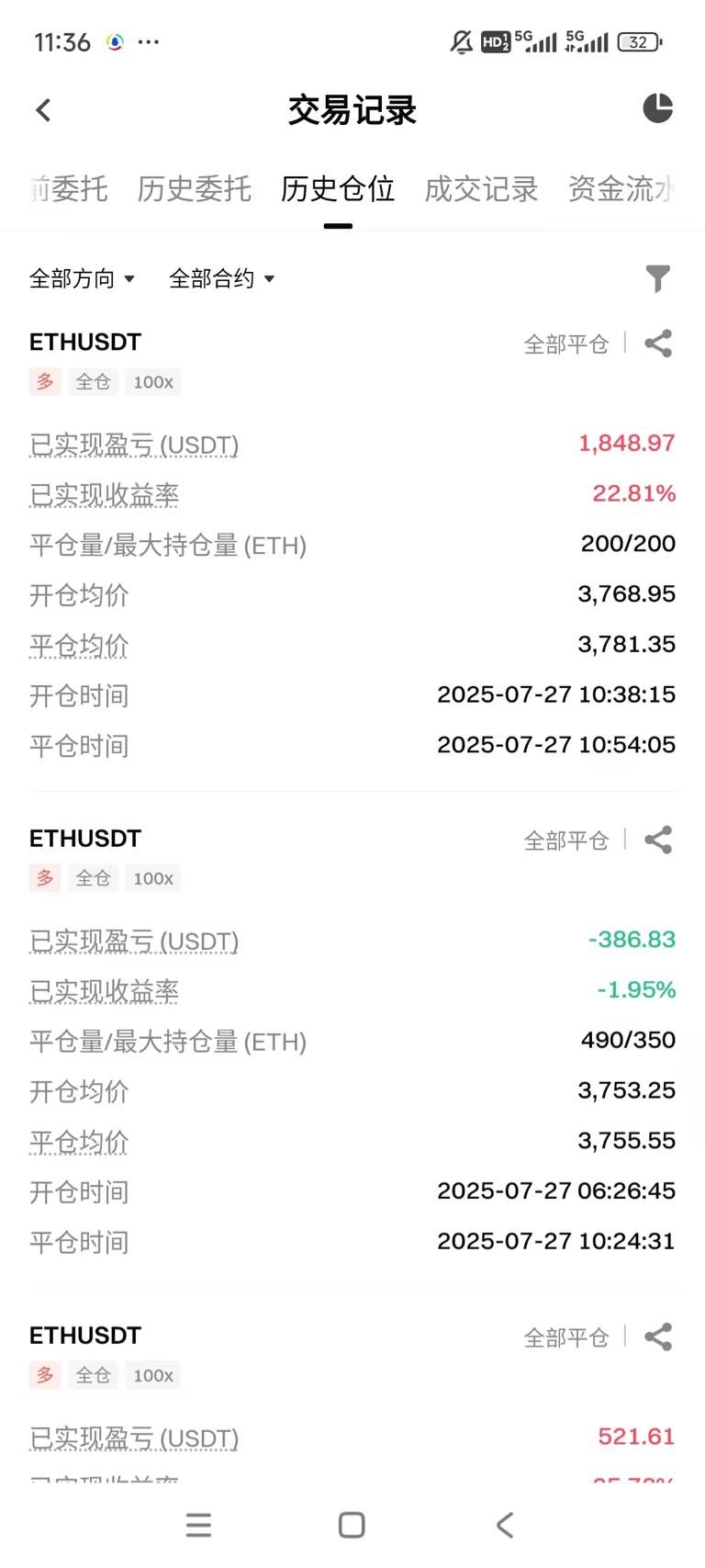Tap the underlined 已实现收益率 label showing 22.81%
The height and width of the screenshot is (1568, 705).
(104, 496)
